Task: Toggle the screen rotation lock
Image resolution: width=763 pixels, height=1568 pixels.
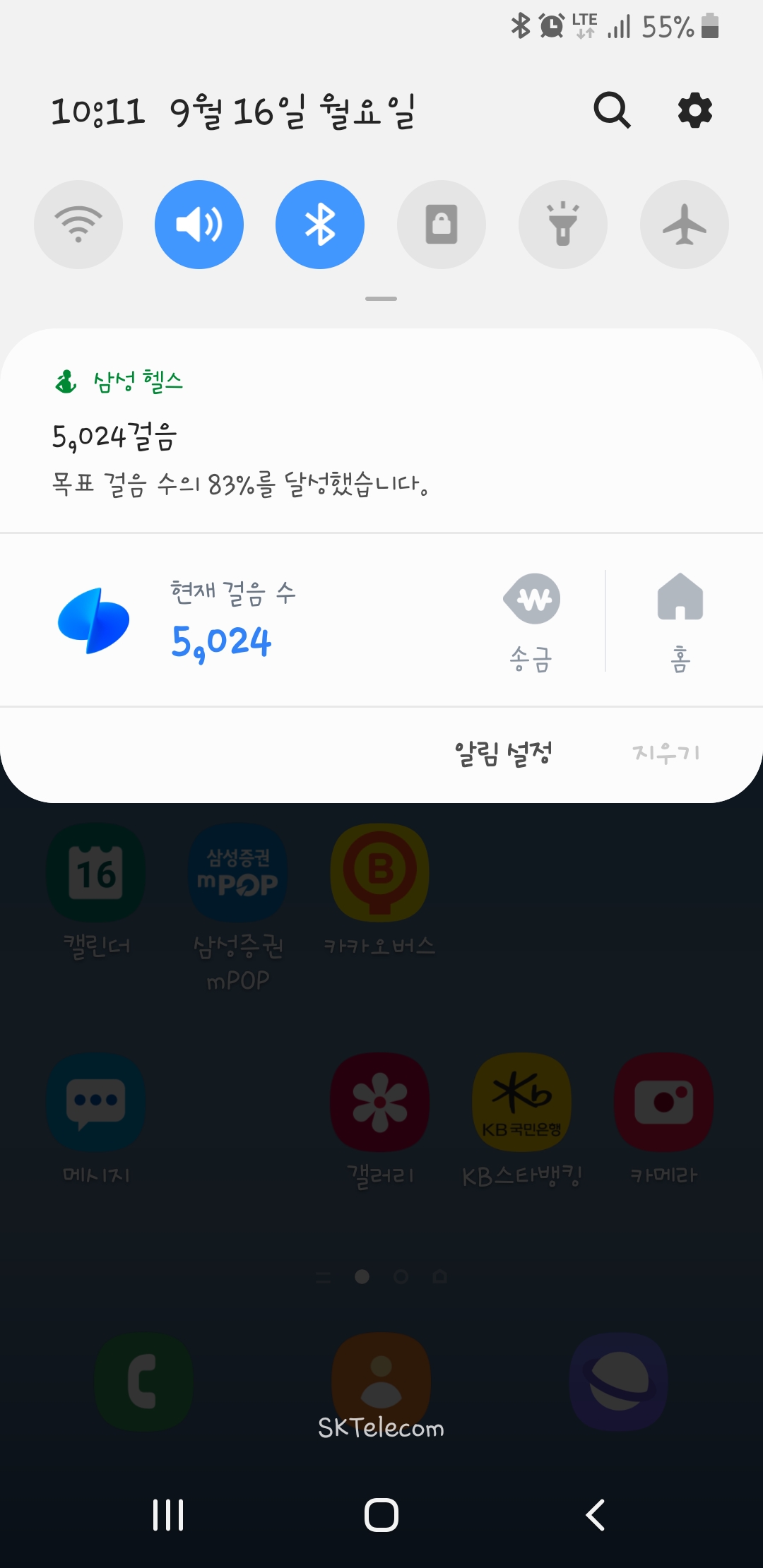Action: tap(442, 225)
